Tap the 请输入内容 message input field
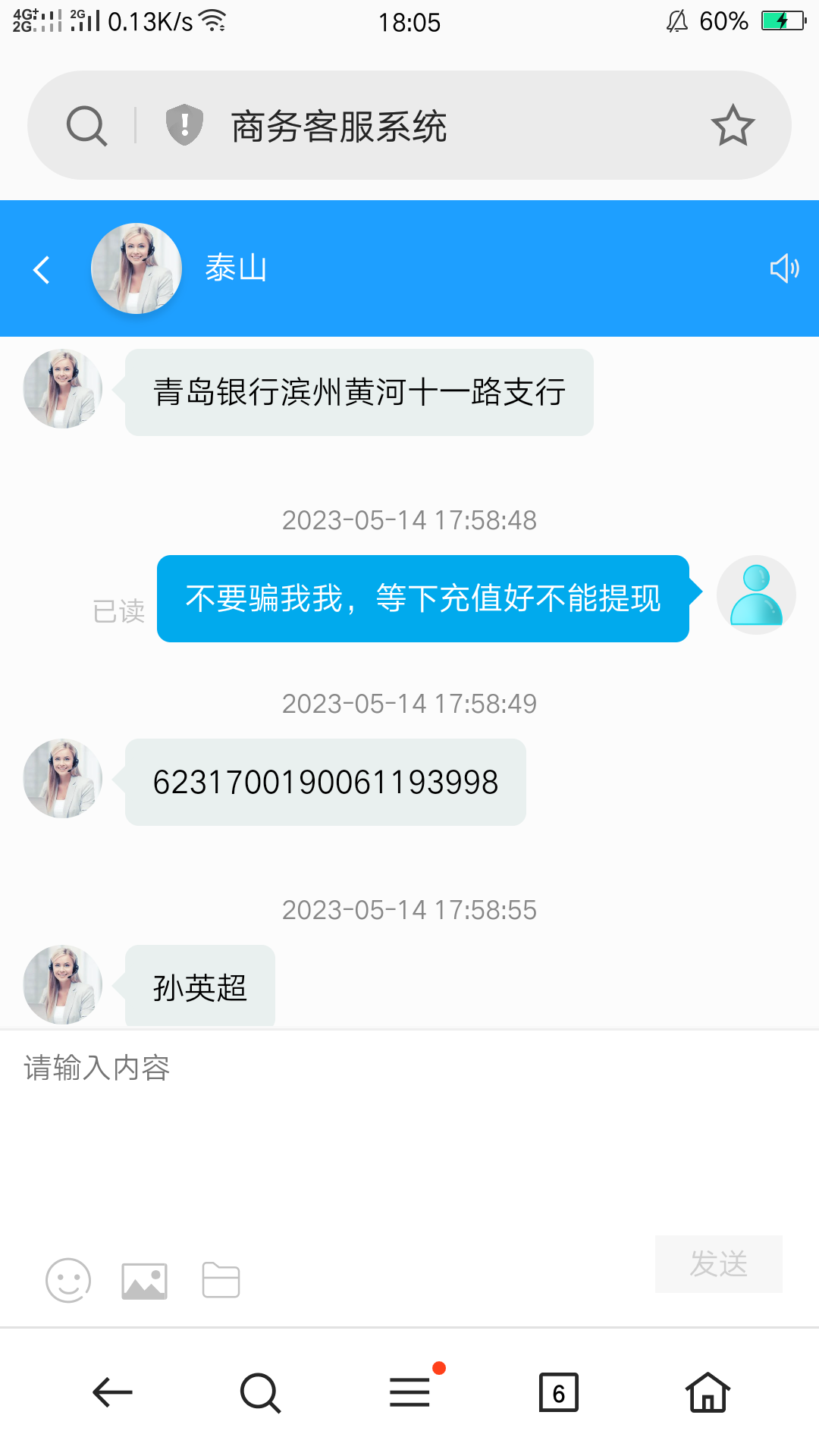 pos(97,1068)
